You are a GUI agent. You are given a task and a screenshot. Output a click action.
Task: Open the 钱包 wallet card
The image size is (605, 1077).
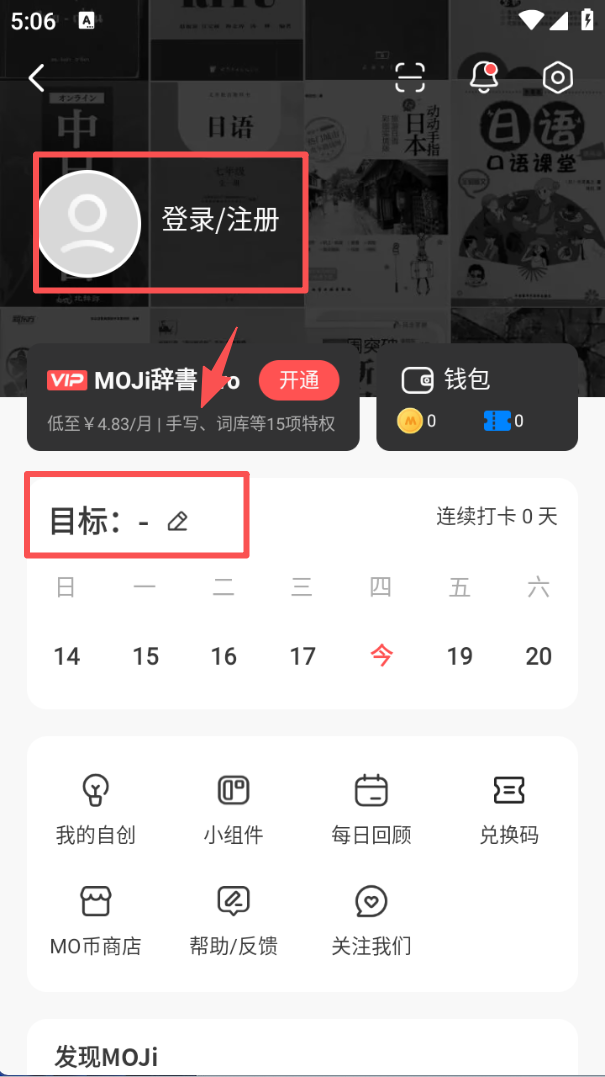tap(477, 396)
